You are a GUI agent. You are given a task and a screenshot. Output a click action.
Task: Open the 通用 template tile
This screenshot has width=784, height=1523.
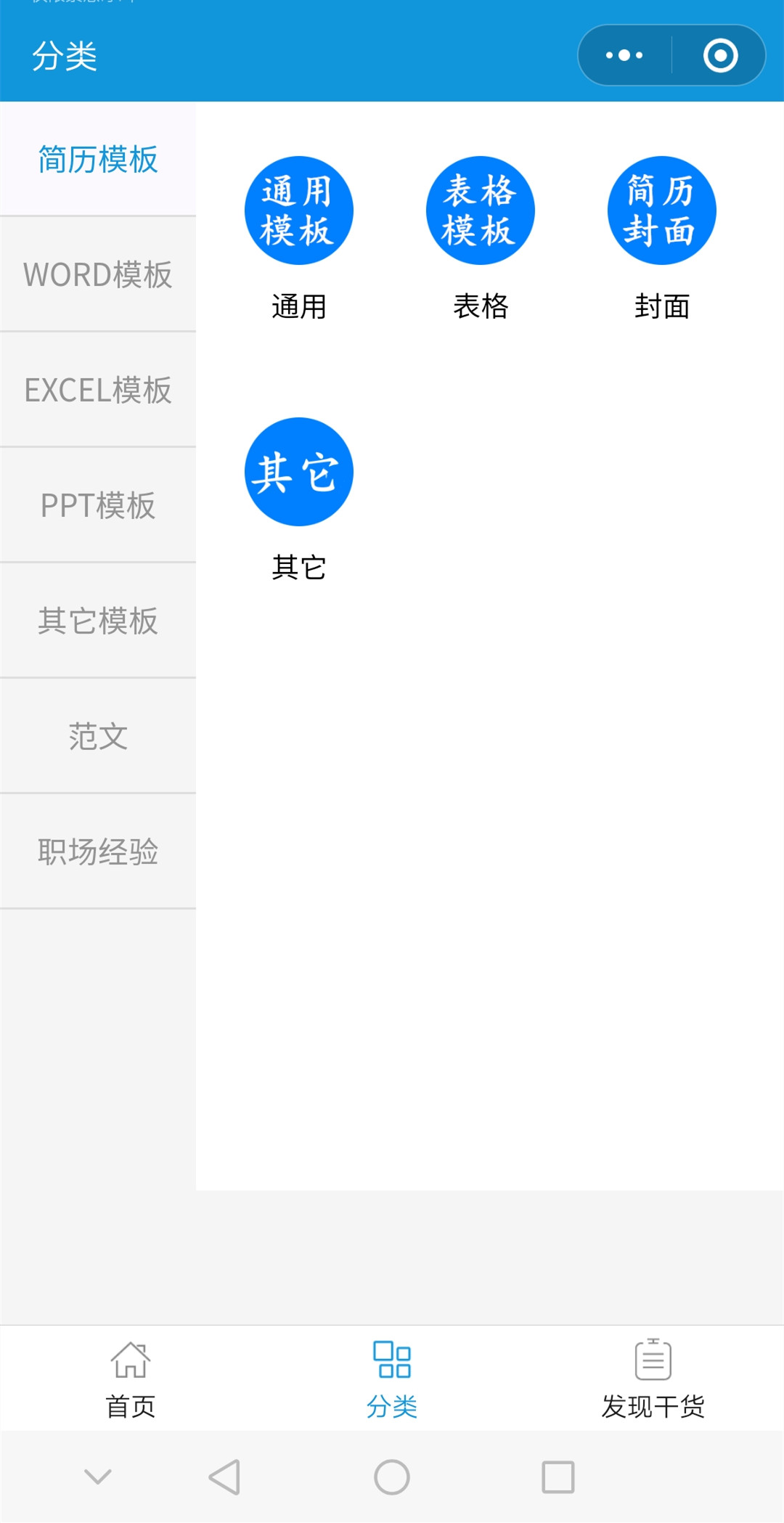[x=299, y=238]
